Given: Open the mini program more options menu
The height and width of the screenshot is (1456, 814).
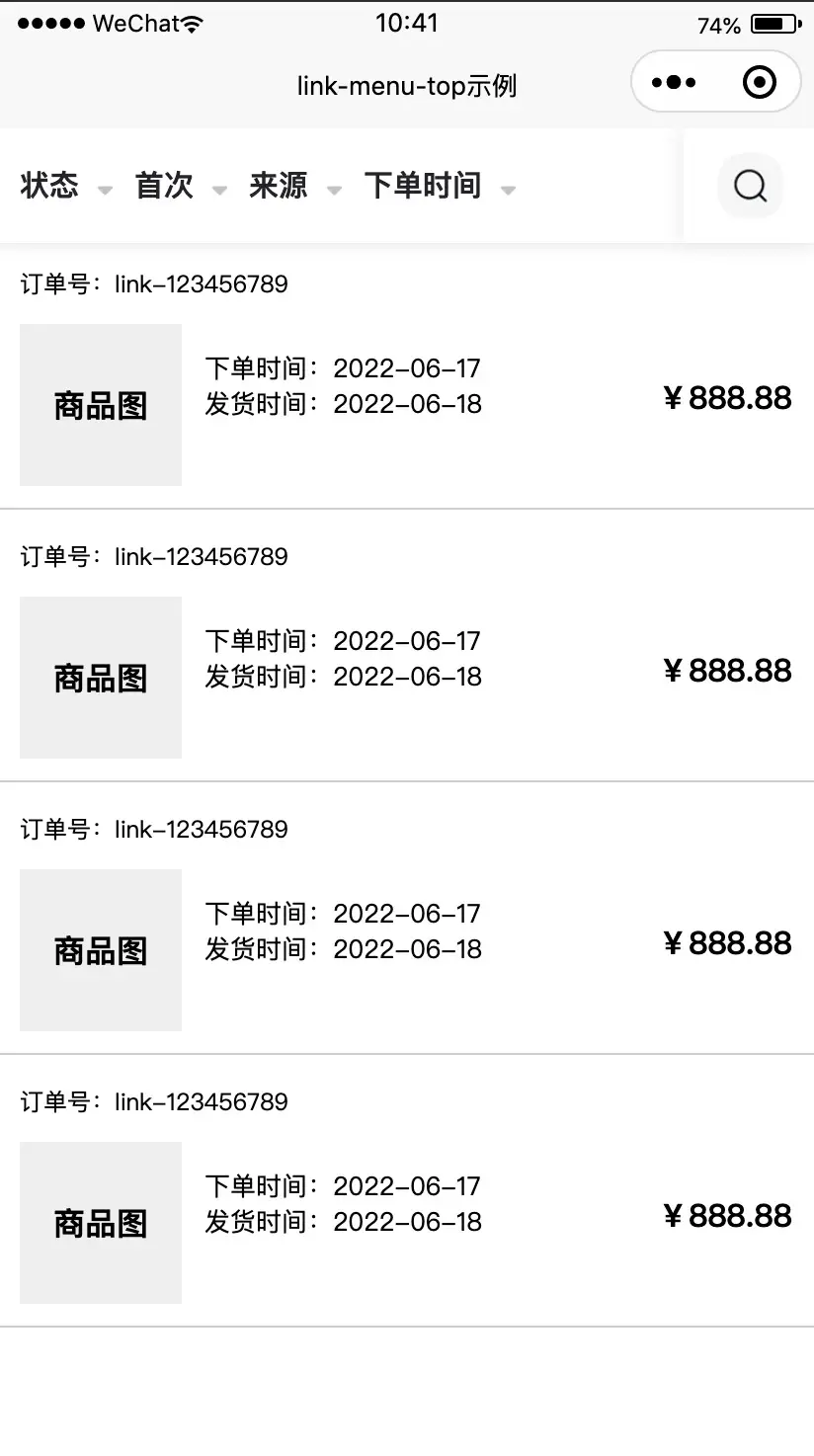Looking at the screenshot, I should point(674,83).
